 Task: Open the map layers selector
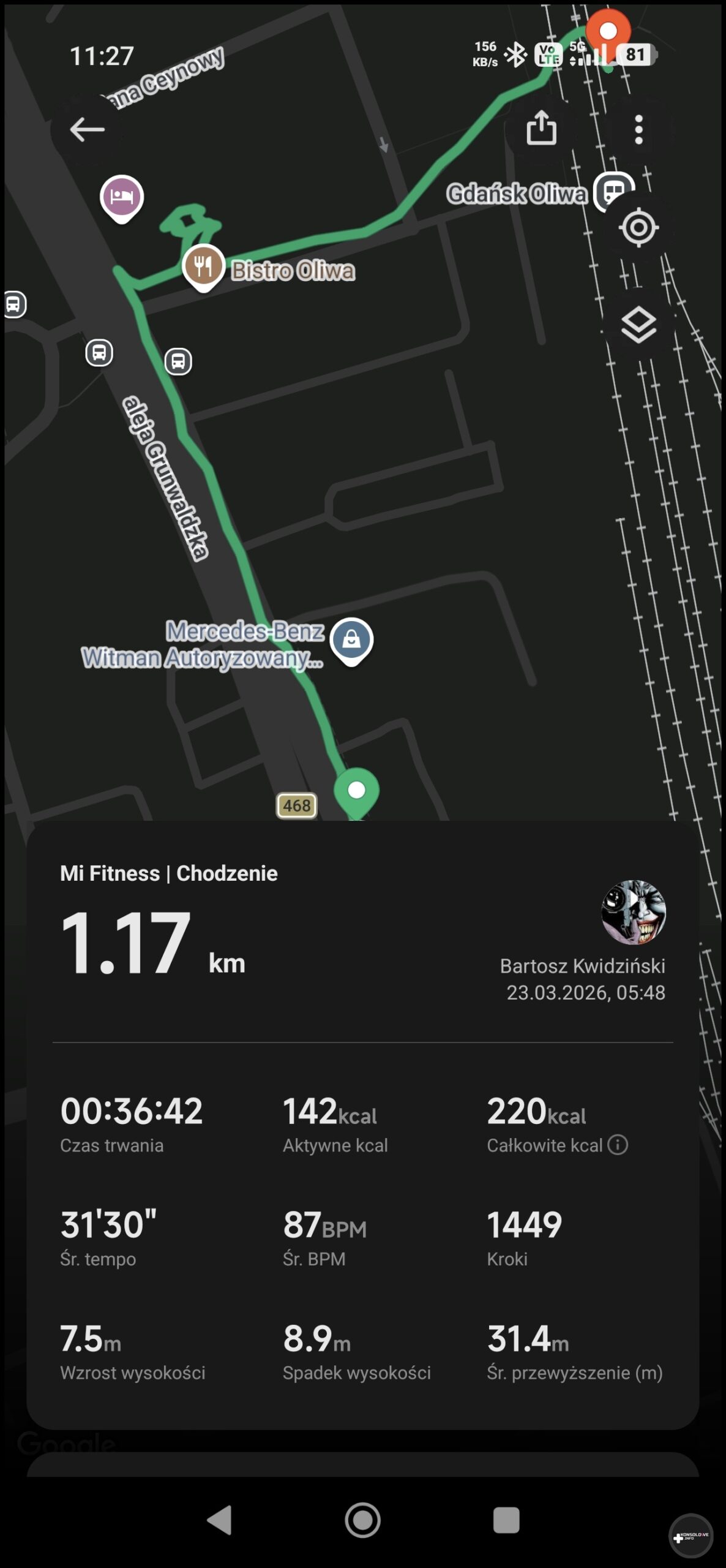(x=638, y=325)
